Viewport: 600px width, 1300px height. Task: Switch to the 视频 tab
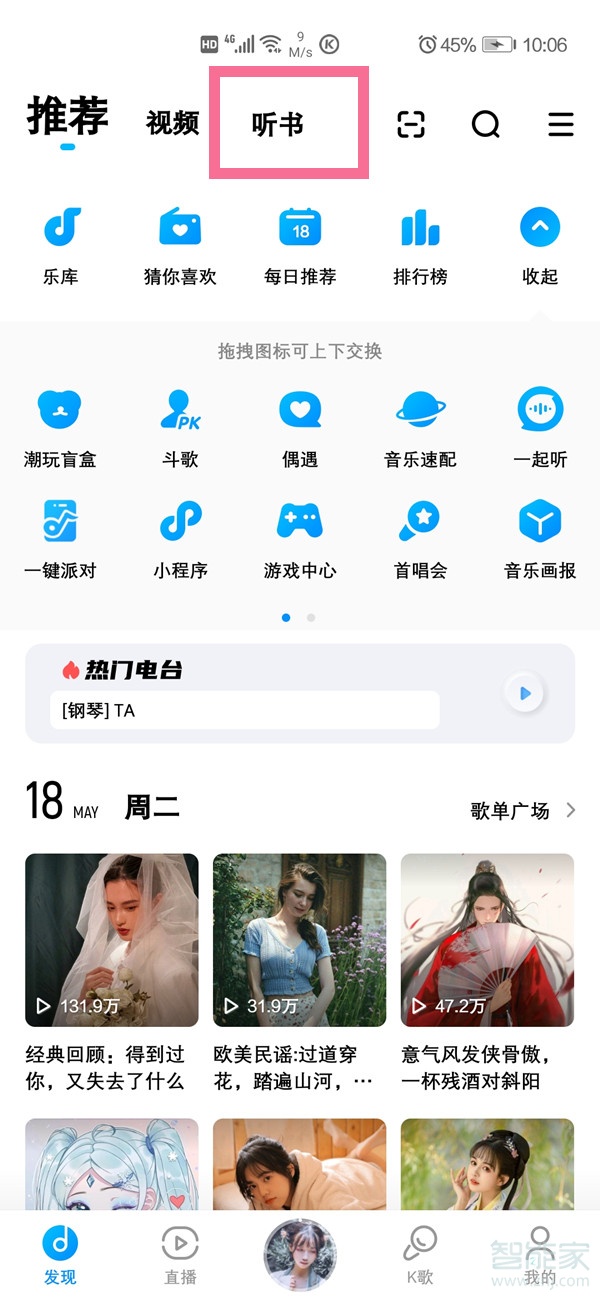pyautogui.click(x=172, y=123)
